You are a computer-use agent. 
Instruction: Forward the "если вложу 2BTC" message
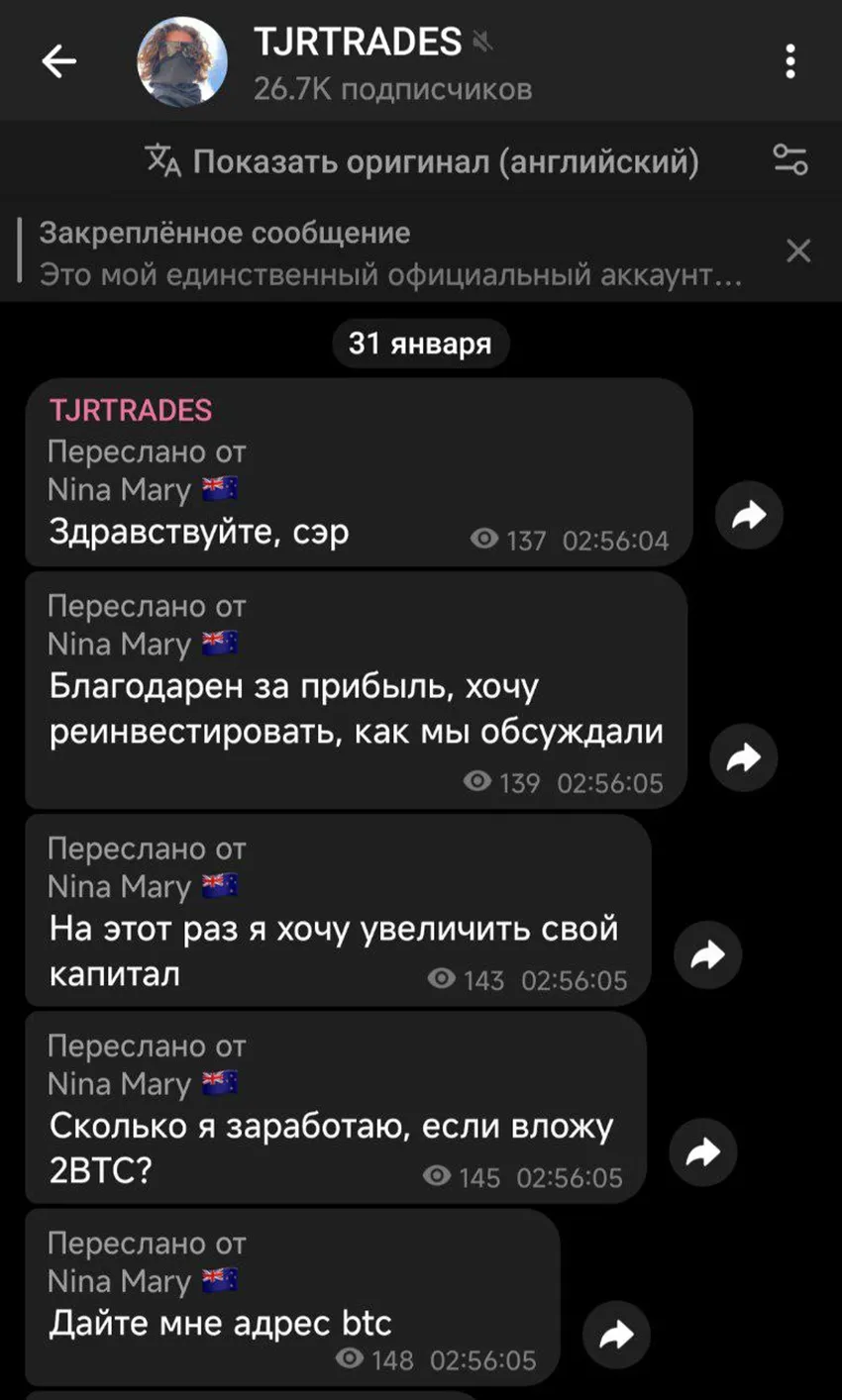(x=703, y=1151)
